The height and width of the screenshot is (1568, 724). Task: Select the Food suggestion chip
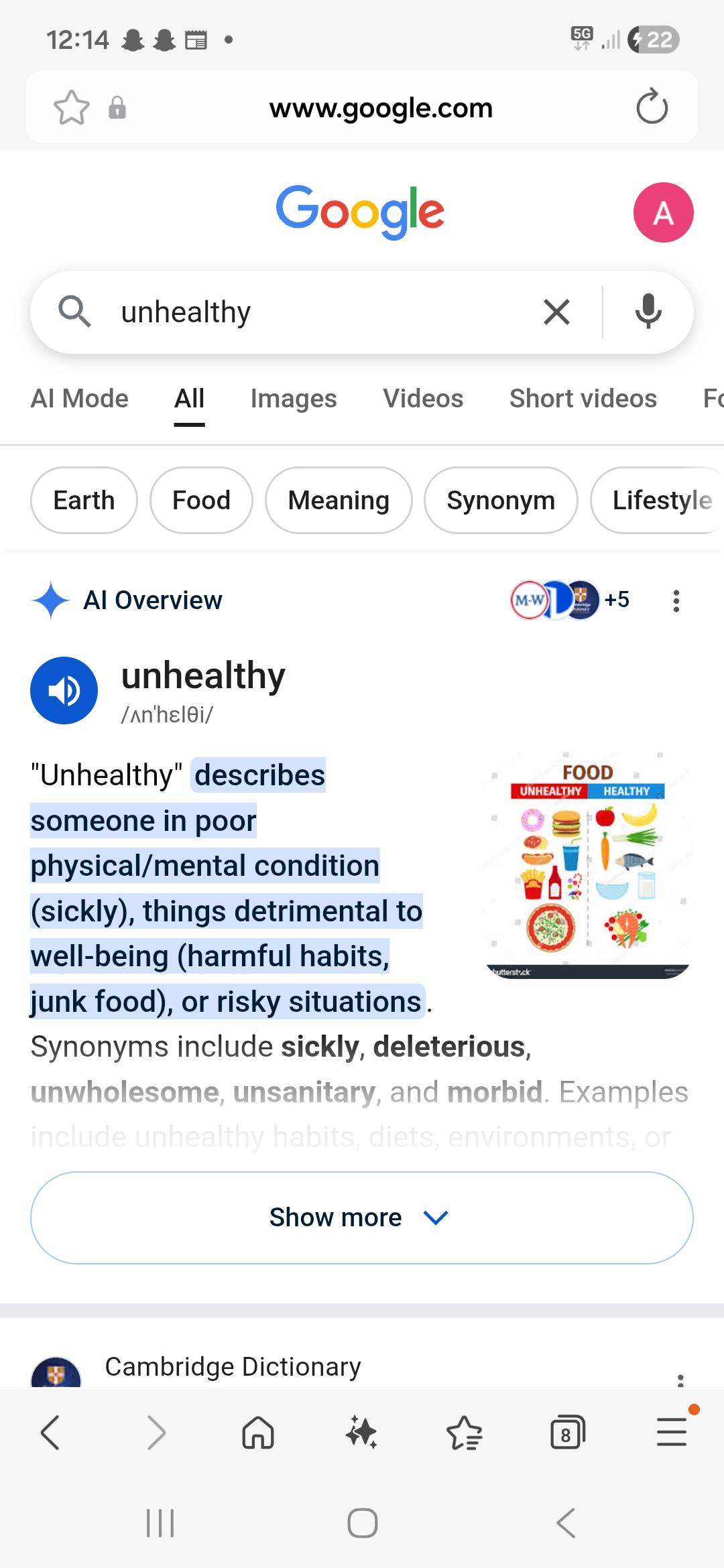click(201, 501)
